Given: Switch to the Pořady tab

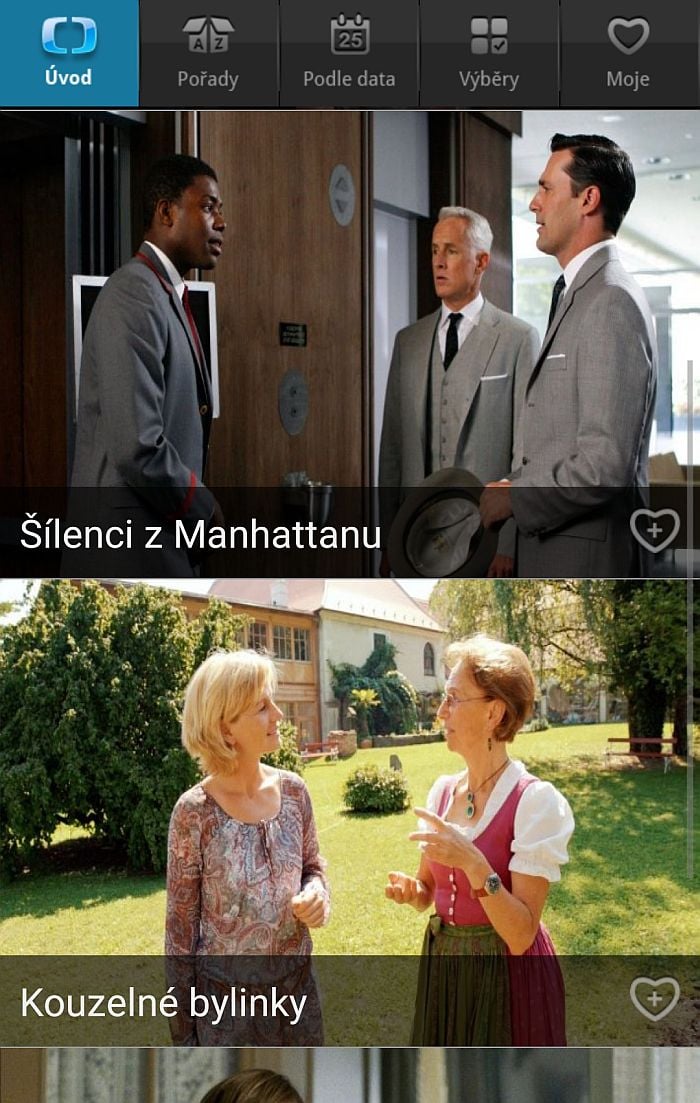Looking at the screenshot, I should [208, 53].
